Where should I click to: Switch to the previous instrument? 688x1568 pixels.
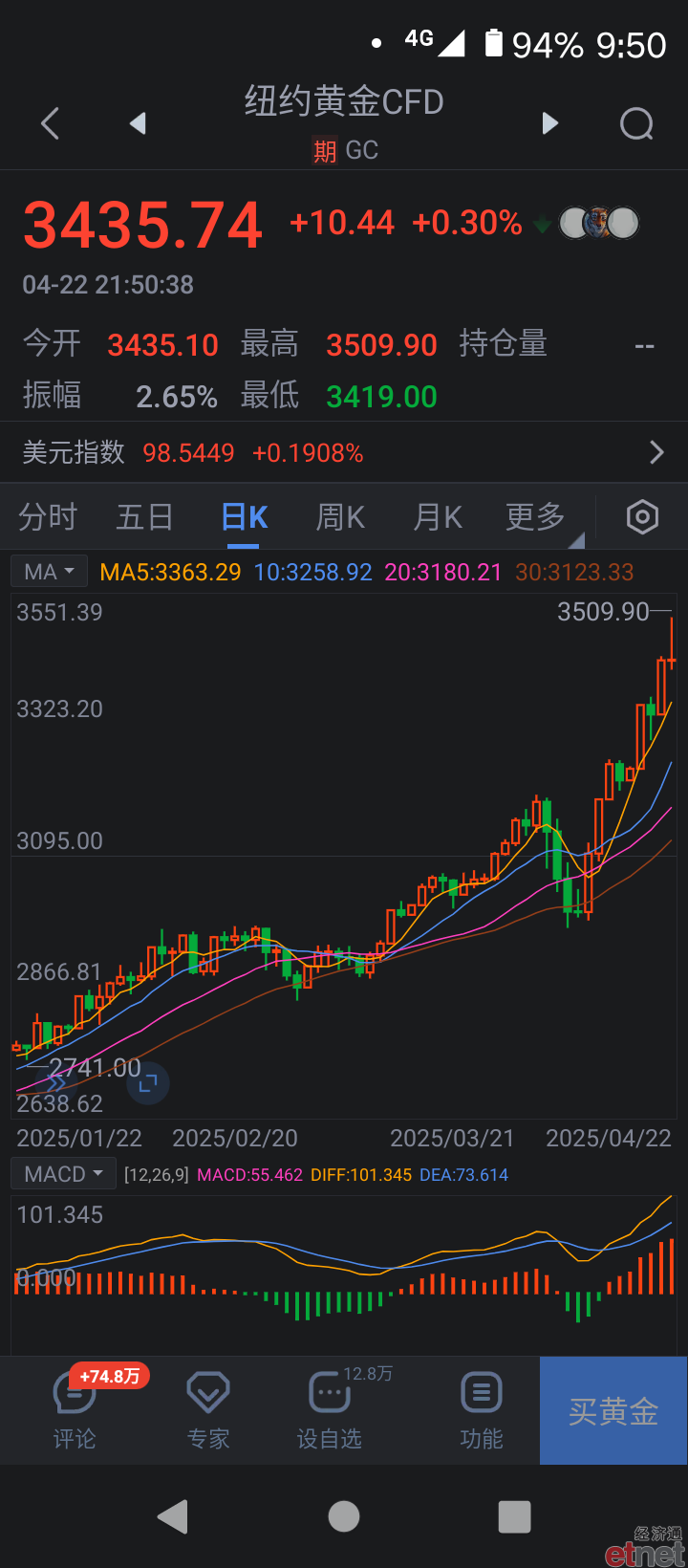139,123
